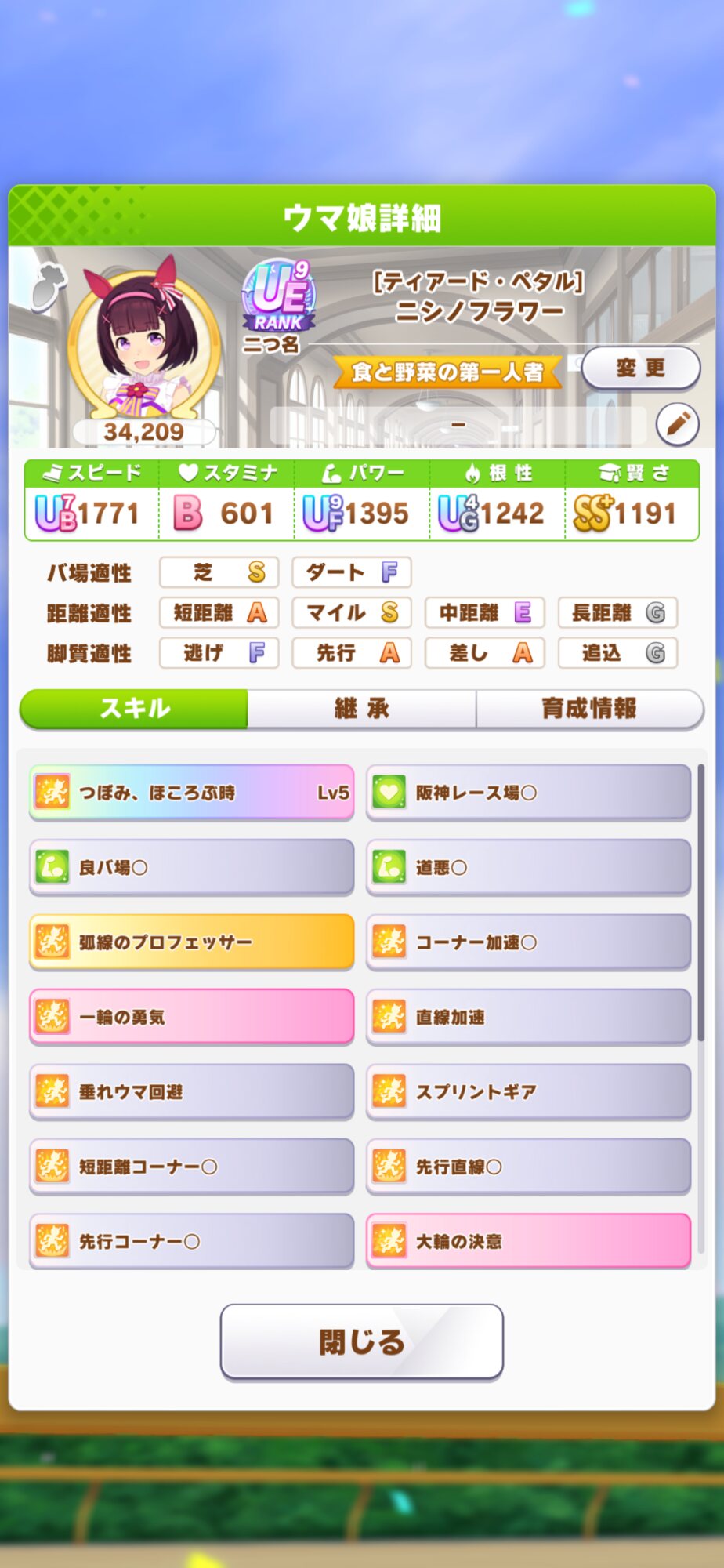Screen dimensions: 724x1568
Task: Open the 先行コーナー○ skill
Action: (191, 1241)
